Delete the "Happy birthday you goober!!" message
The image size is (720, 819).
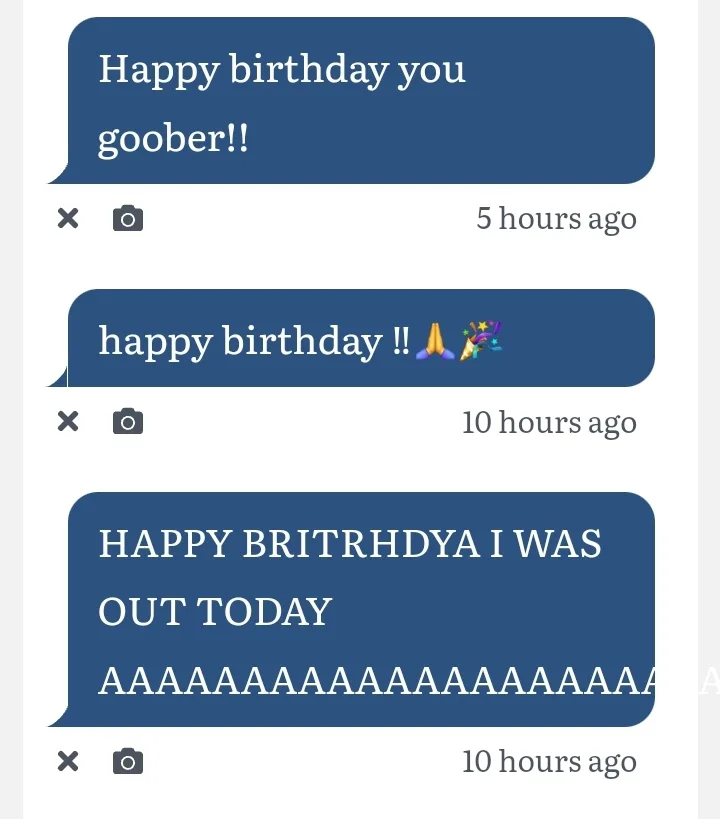67,218
